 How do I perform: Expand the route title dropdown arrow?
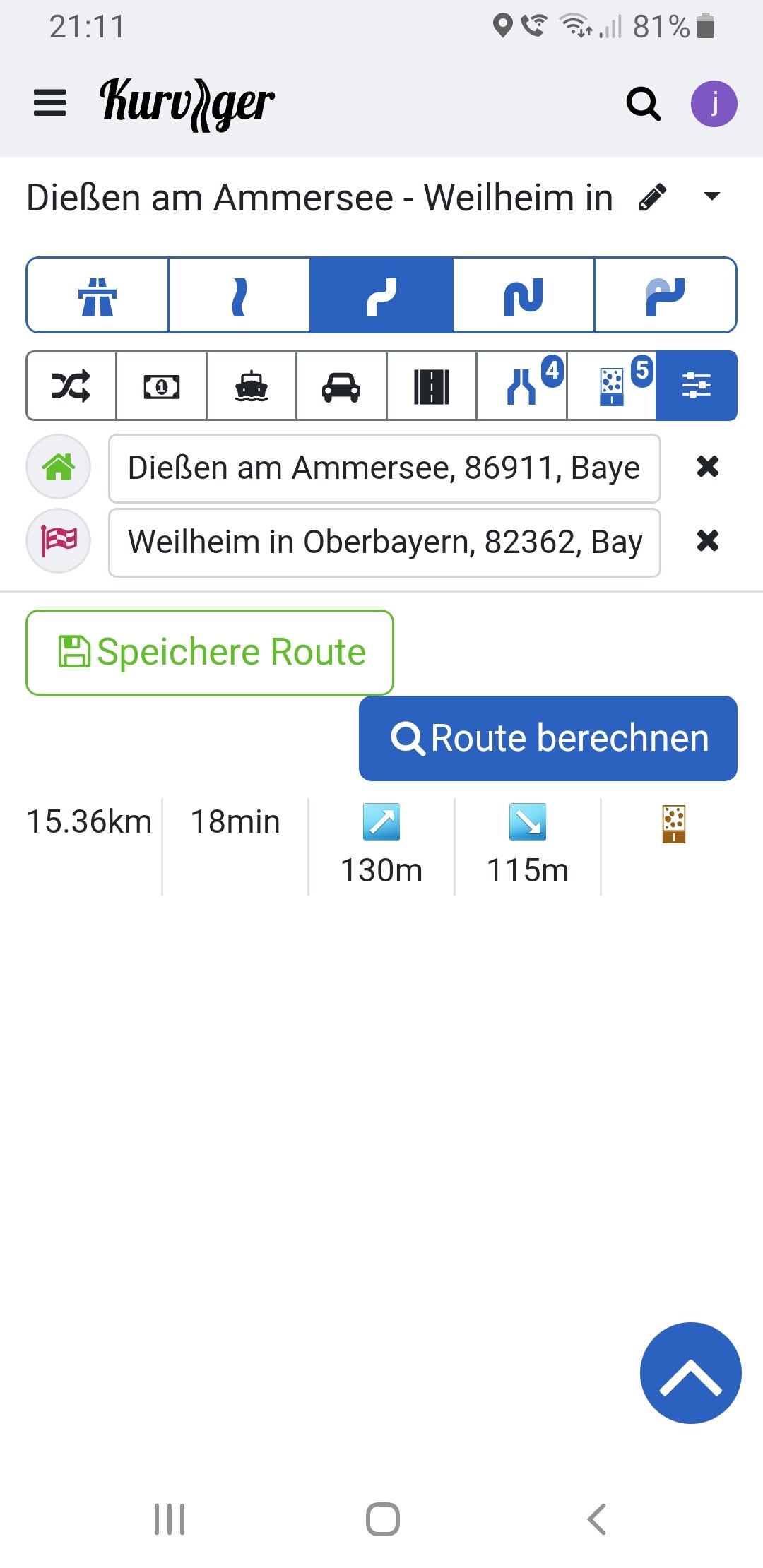click(712, 196)
